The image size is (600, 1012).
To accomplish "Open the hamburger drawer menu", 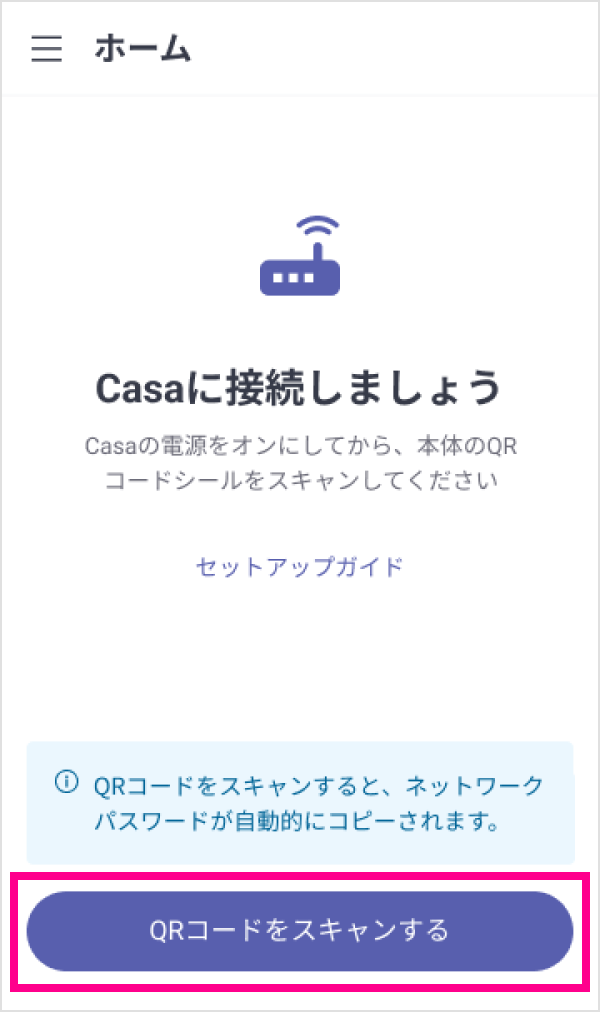I will click(x=46, y=49).
